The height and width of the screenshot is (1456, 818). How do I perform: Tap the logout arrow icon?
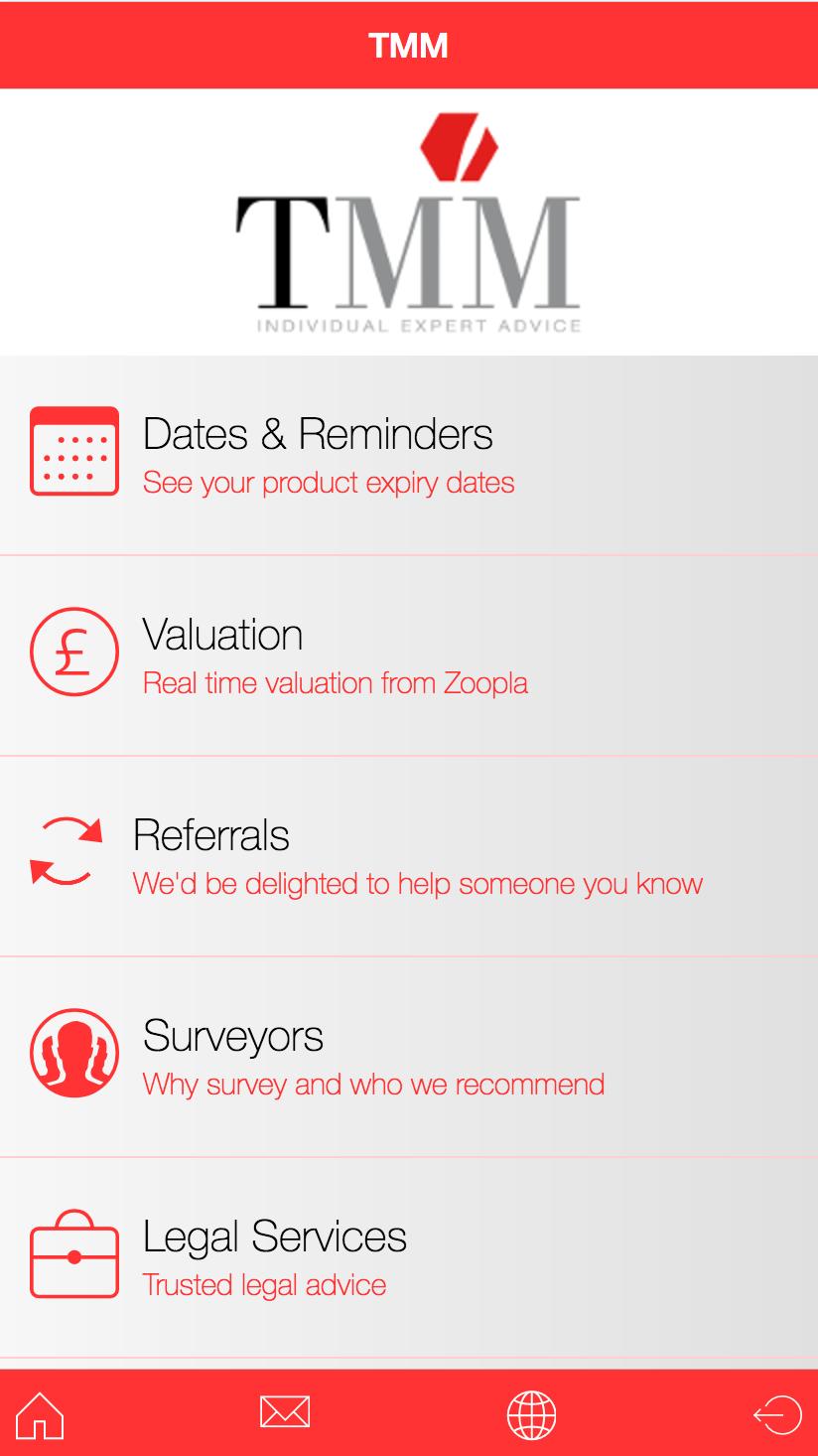click(777, 1414)
